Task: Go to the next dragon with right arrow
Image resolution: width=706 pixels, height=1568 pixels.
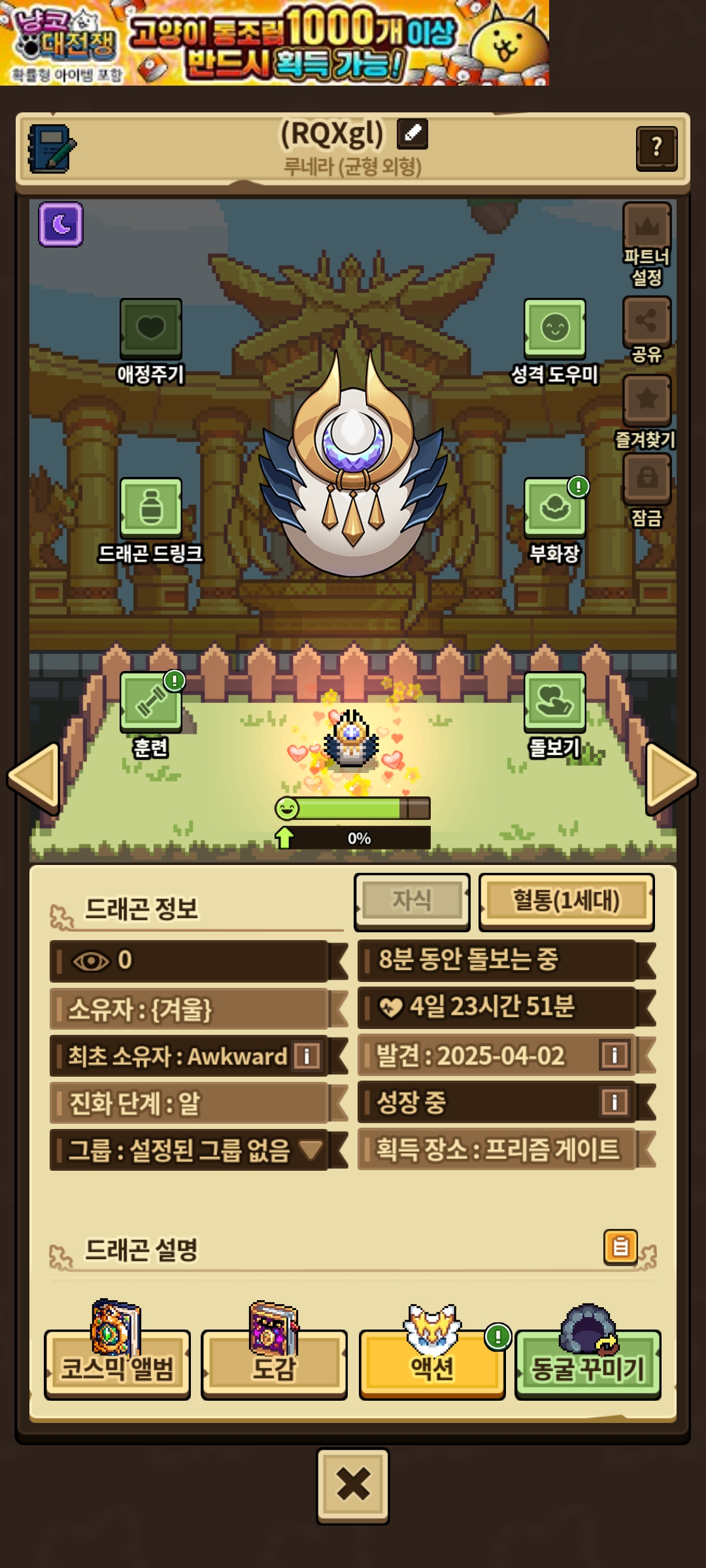Action: coord(671,777)
